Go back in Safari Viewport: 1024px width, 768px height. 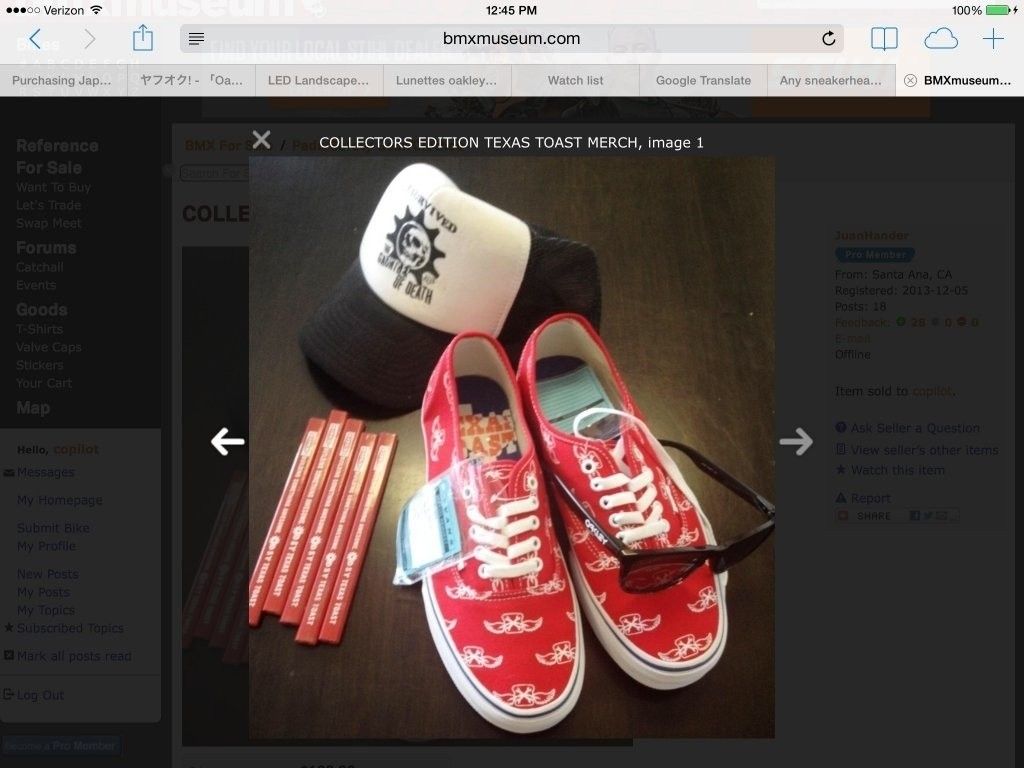pyautogui.click(x=35, y=39)
